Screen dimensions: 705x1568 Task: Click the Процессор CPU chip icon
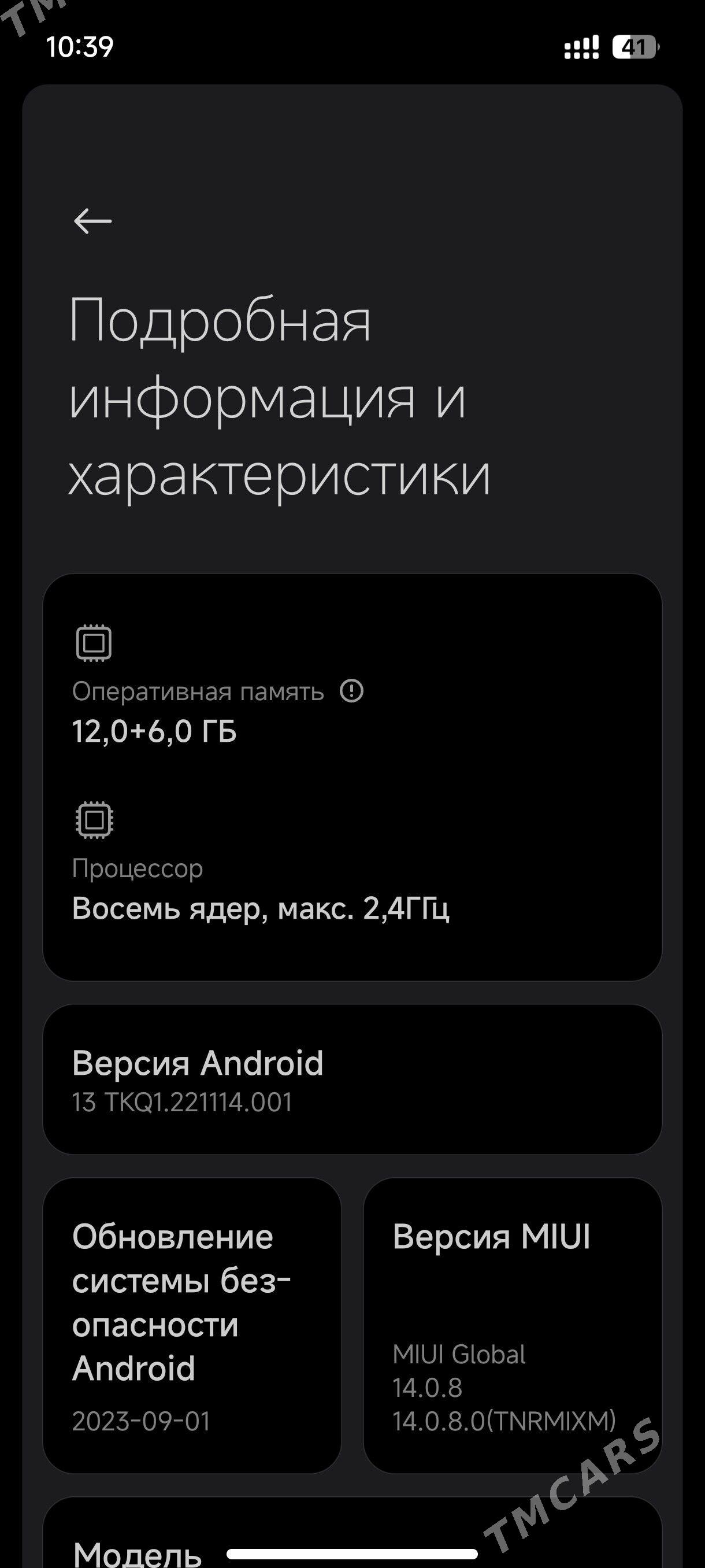pos(94,822)
